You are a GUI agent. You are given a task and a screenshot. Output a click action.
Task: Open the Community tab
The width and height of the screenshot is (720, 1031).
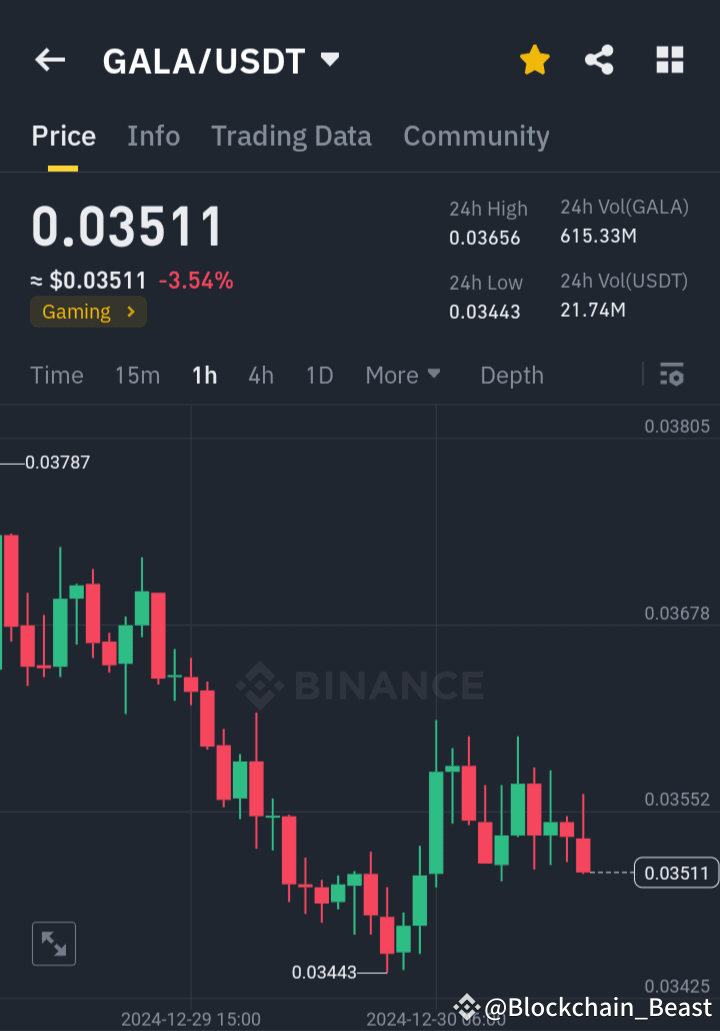coord(476,136)
